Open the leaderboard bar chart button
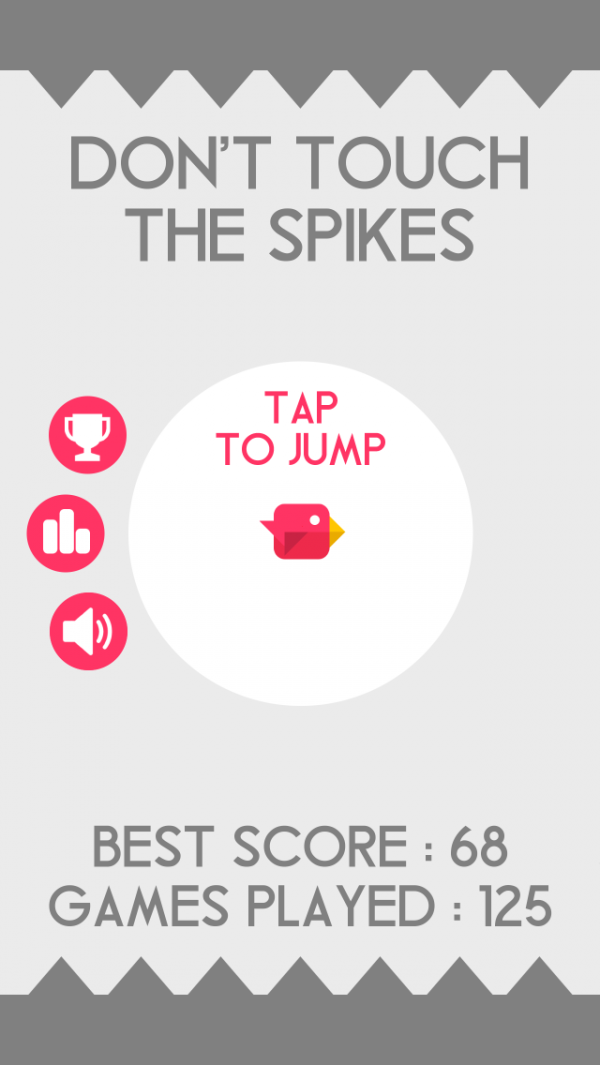600x1065 pixels. (65, 533)
